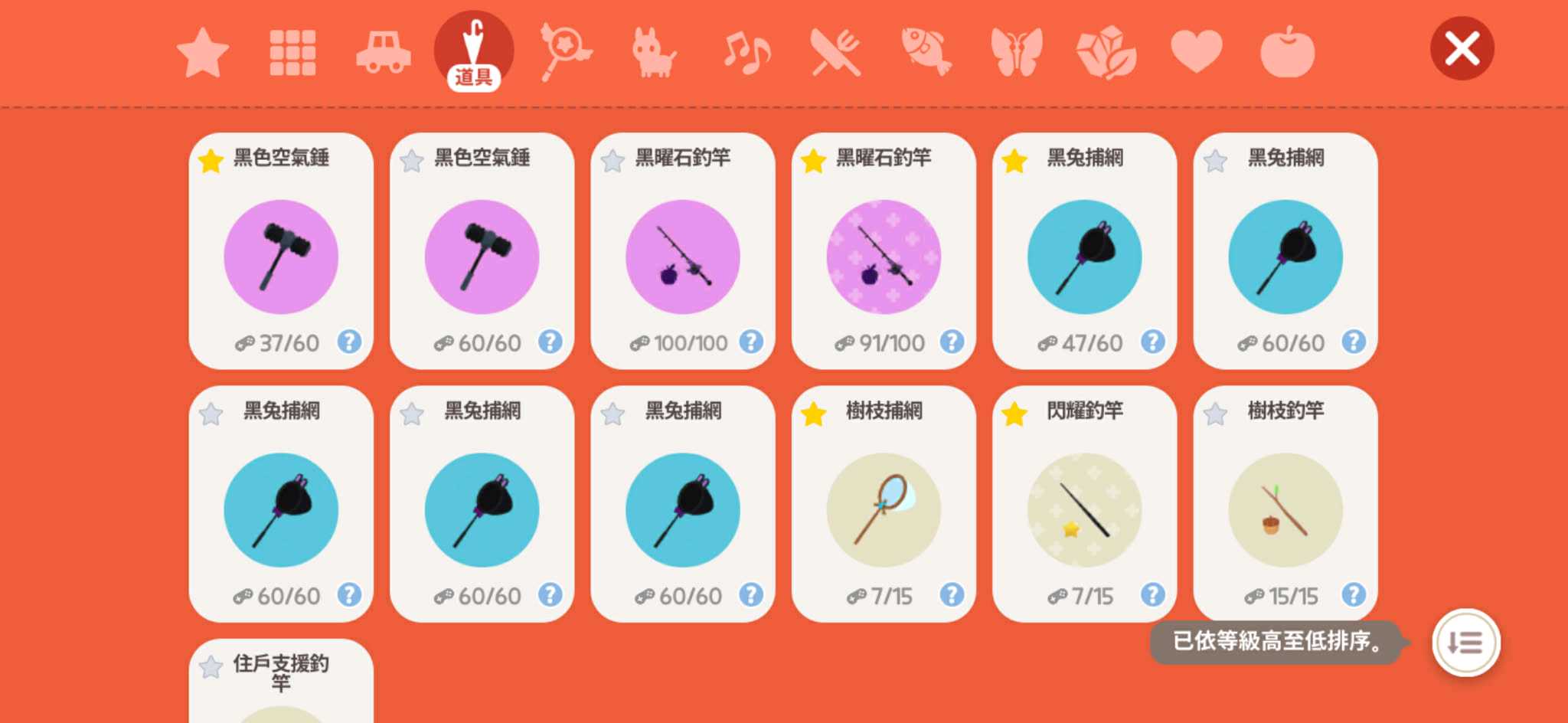Open the fish tab
The width and height of the screenshot is (1568, 723).
tap(926, 52)
